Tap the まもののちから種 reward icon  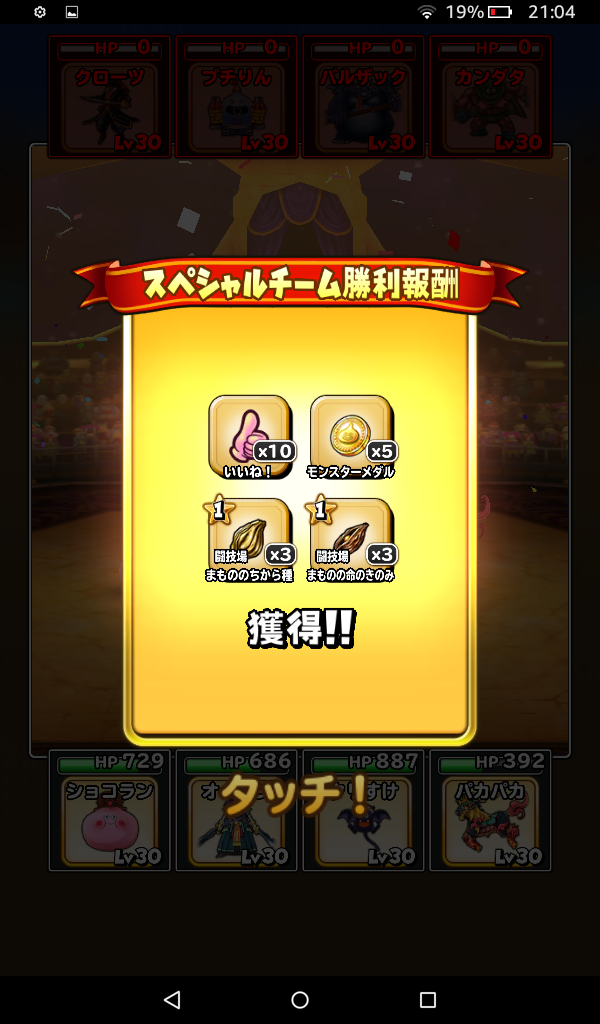pos(250,538)
